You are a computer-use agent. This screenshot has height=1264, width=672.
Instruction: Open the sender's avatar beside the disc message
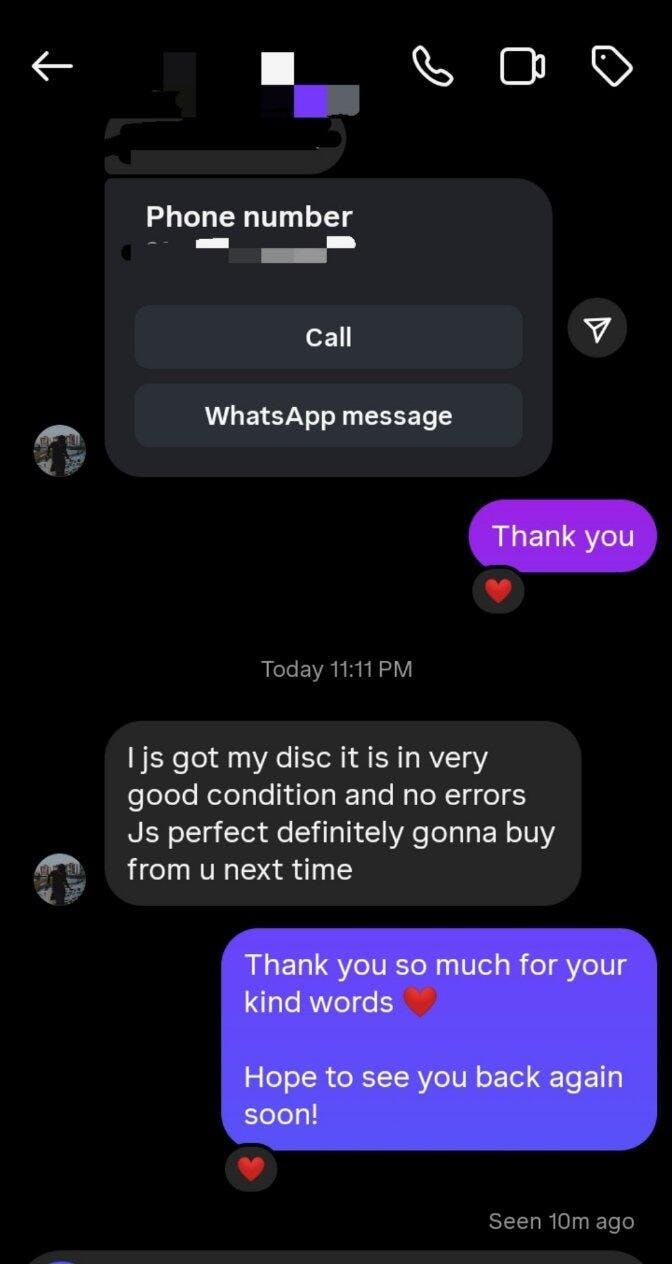[x=60, y=879]
